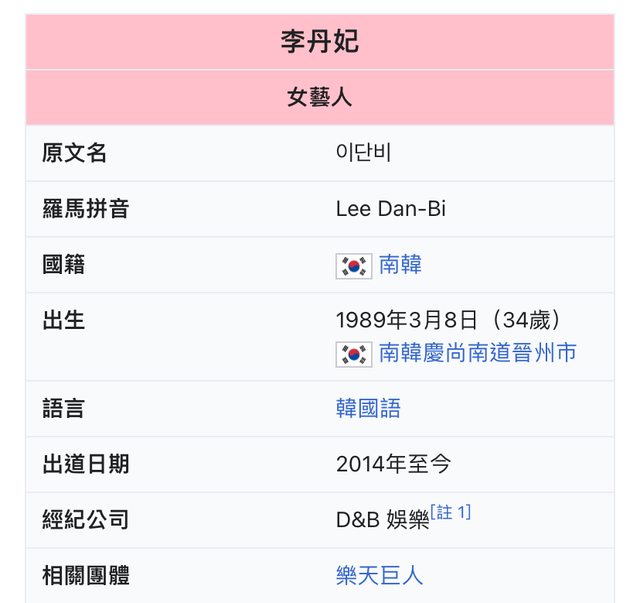Open the 南韓慶尚南道晉州市 birthplace link
Screen dimensions: 640x603
(x=477, y=353)
